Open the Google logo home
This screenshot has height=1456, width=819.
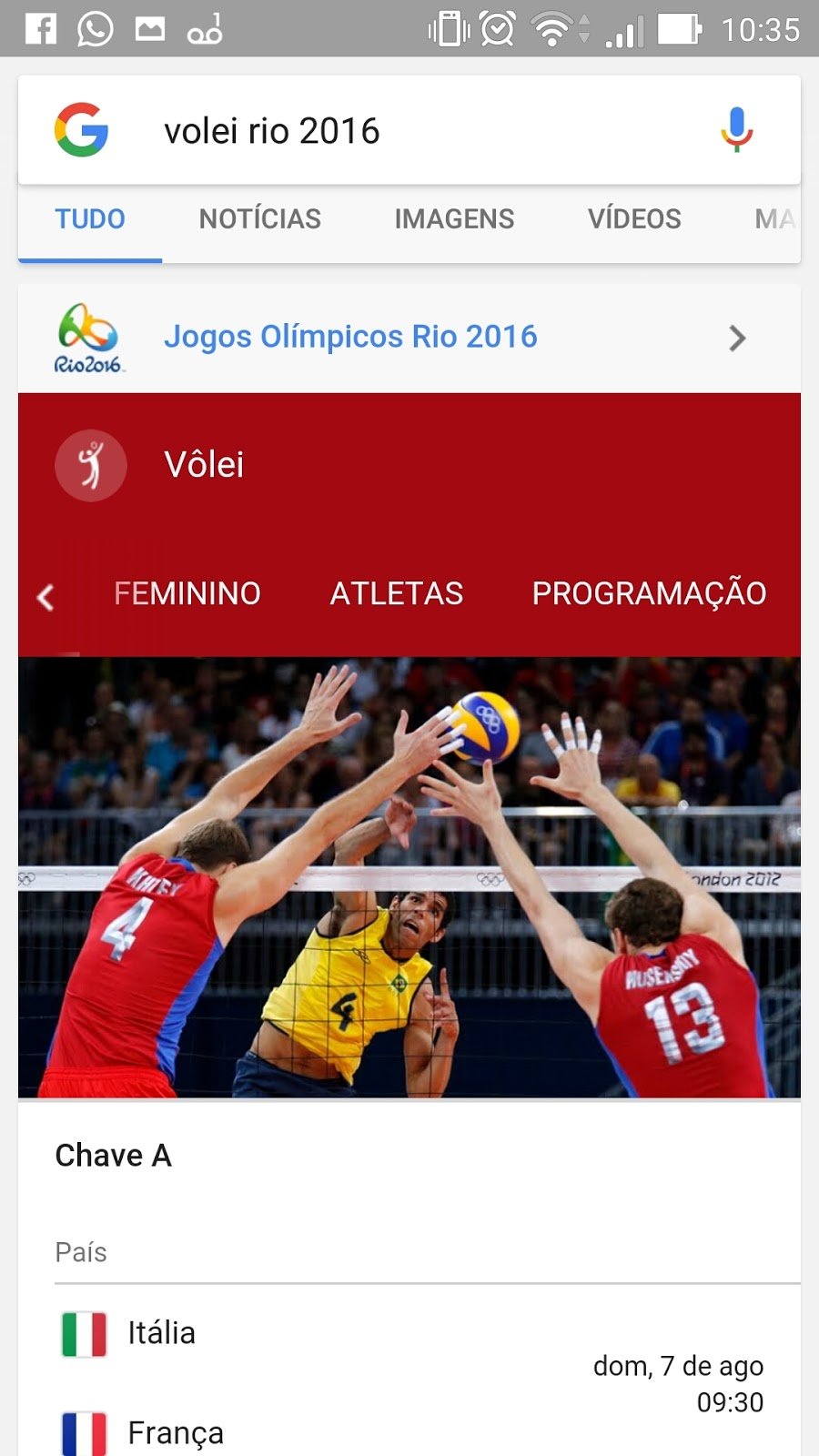[x=82, y=130]
